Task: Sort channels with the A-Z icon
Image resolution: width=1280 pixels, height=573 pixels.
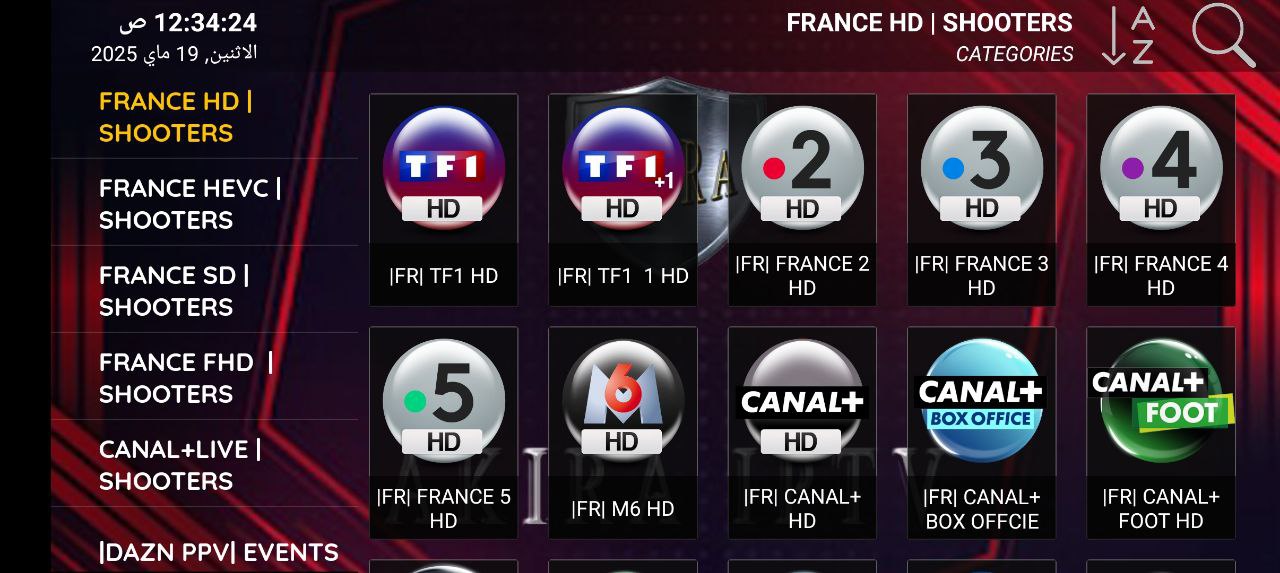Action: pos(1129,37)
